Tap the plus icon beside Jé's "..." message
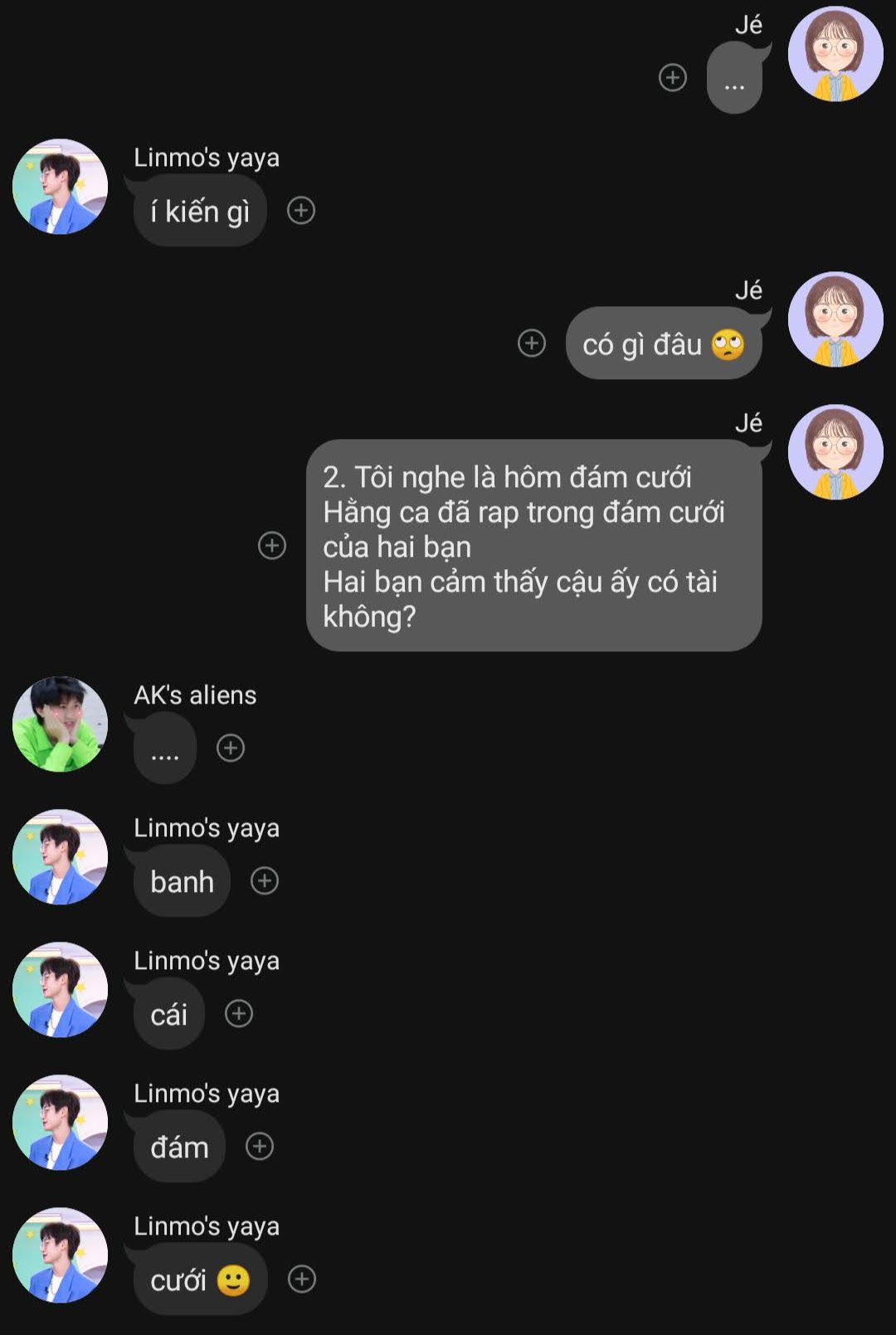Viewport: 896px width, 1335px height. pos(672,78)
